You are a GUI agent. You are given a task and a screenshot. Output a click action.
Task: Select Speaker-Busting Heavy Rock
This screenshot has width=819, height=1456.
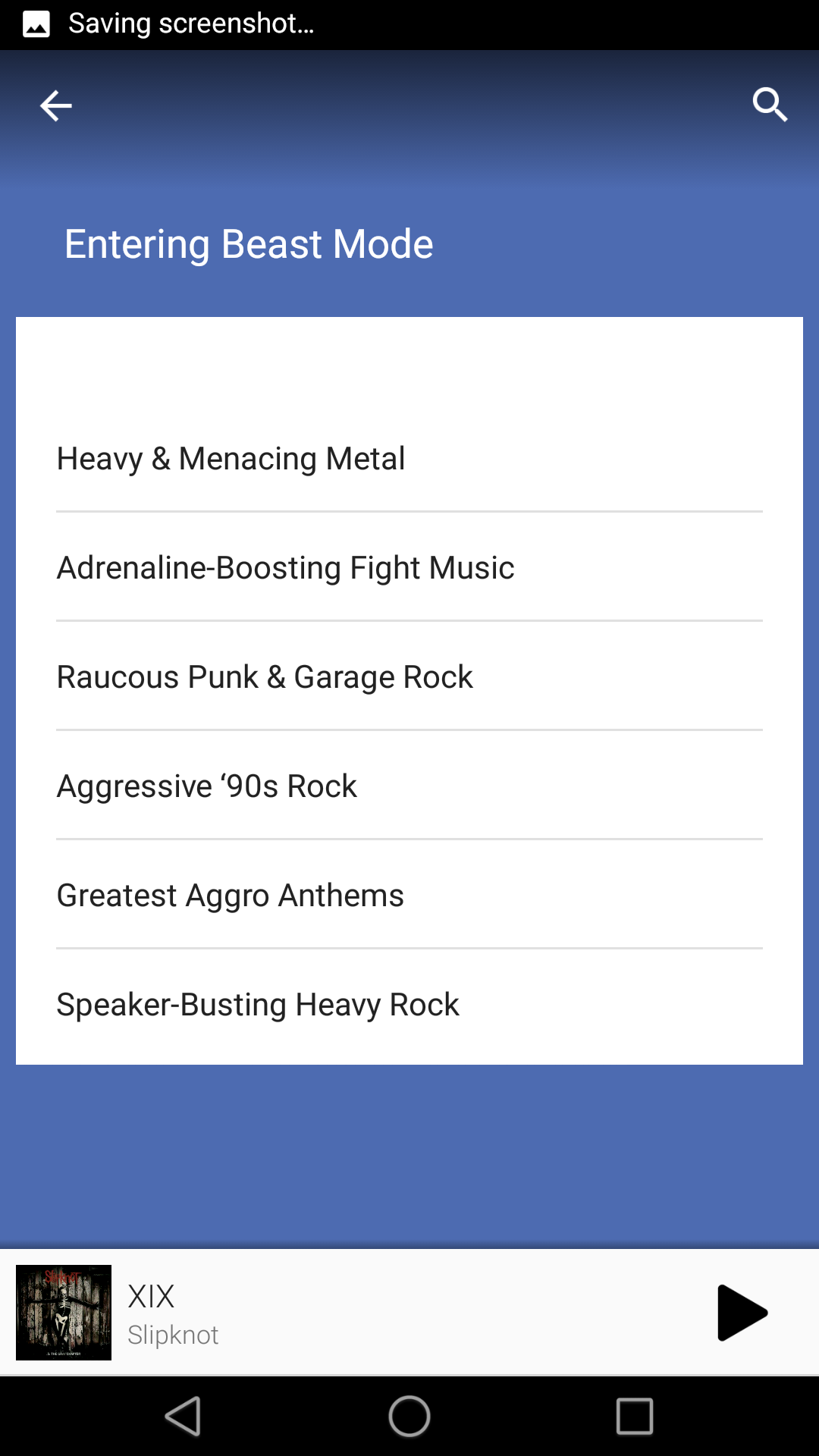coord(409,1004)
